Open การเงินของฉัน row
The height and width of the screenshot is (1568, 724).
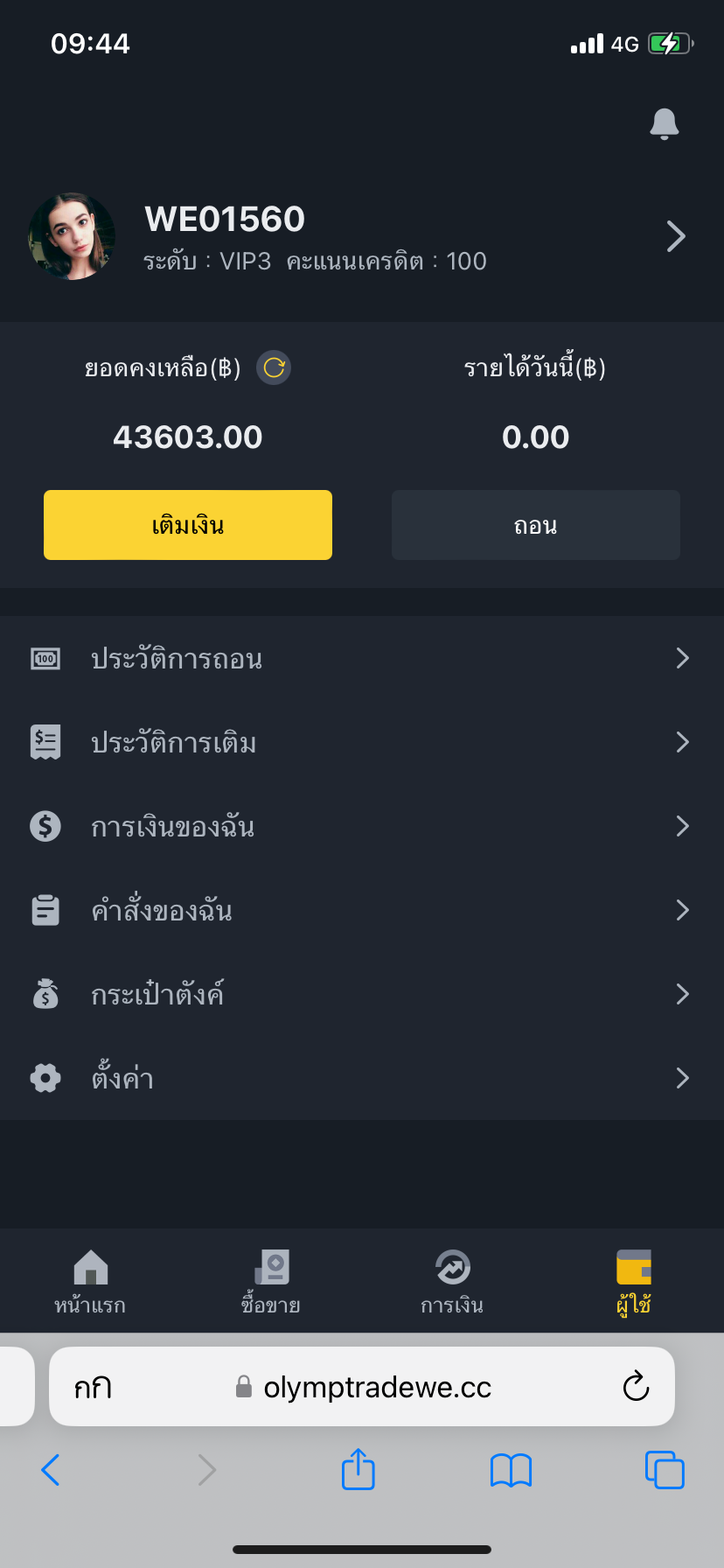click(x=362, y=826)
